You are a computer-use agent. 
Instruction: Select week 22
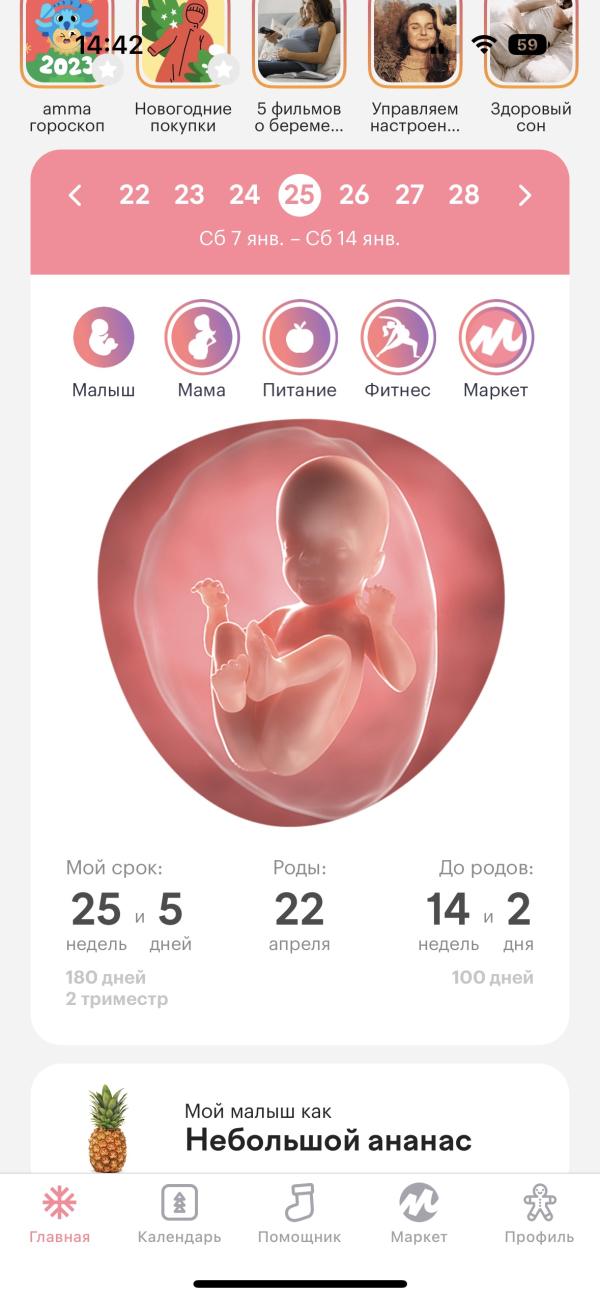(x=134, y=195)
